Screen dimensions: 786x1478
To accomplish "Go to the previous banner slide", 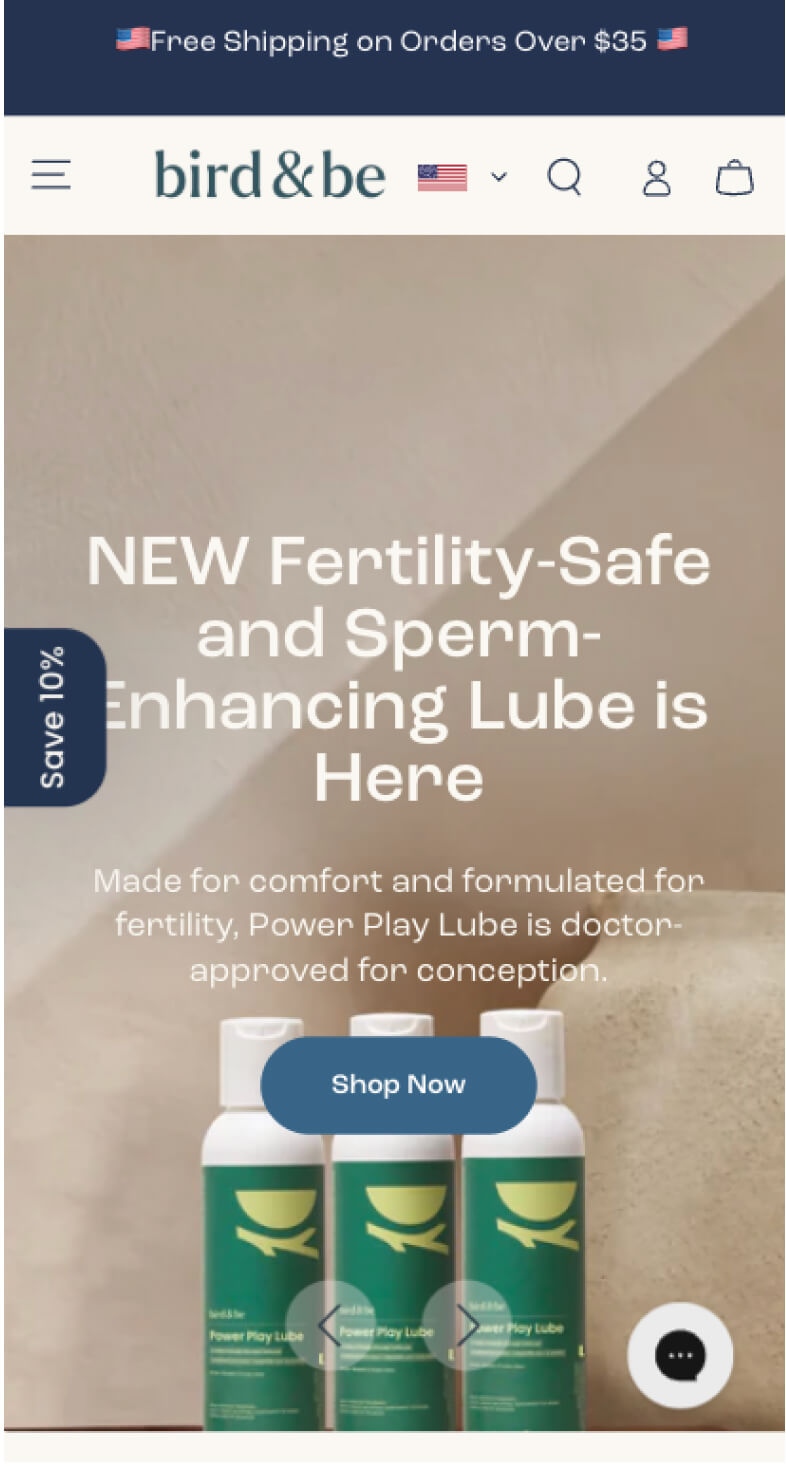I will coord(330,1325).
